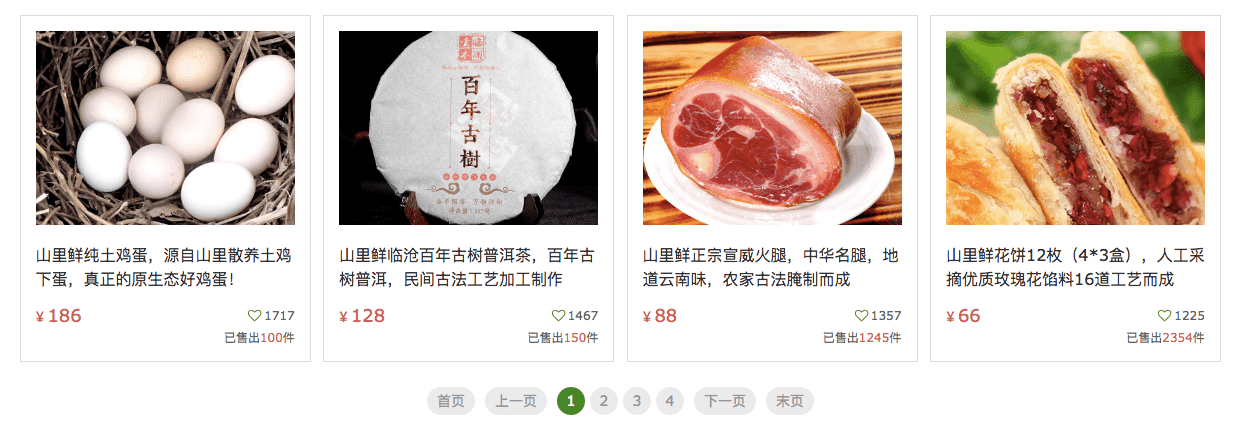
Task: Like the 鲜花饼 item with 1225 hearts
Action: (1165, 316)
